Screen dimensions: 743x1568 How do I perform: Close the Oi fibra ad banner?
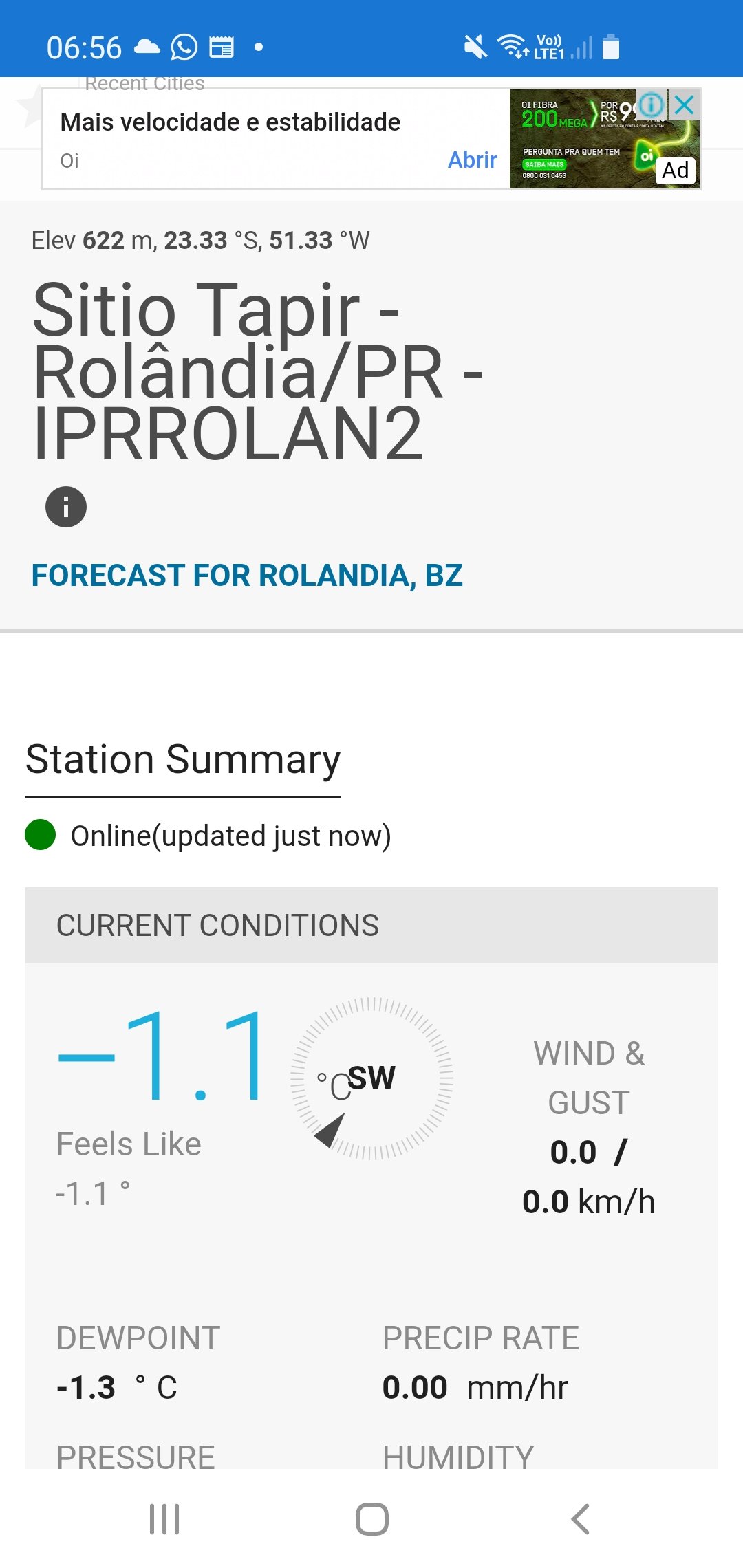(x=685, y=105)
